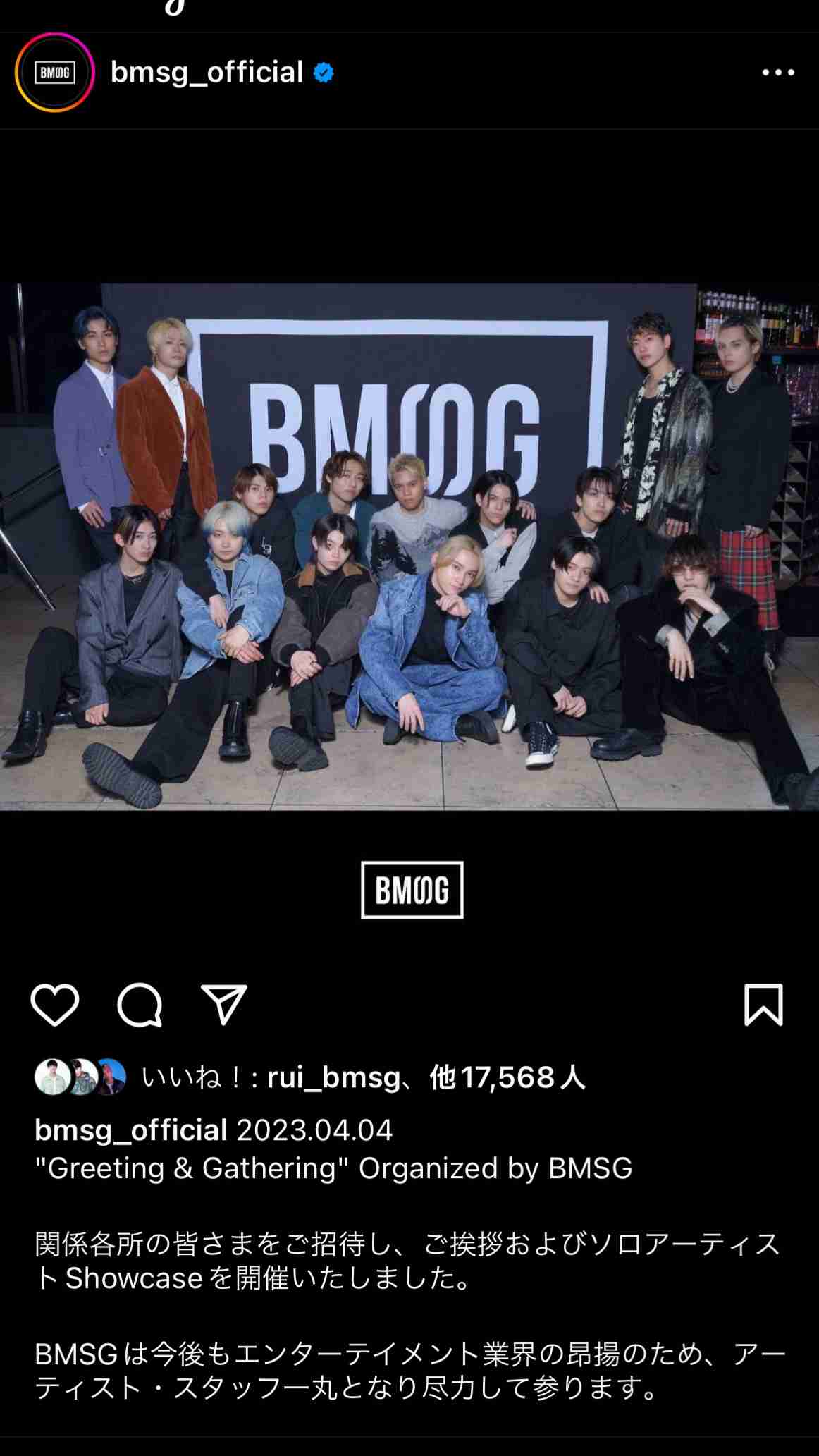The height and width of the screenshot is (1456, 819).
Task: View the 17,568 others who liked this
Action: [507, 1078]
